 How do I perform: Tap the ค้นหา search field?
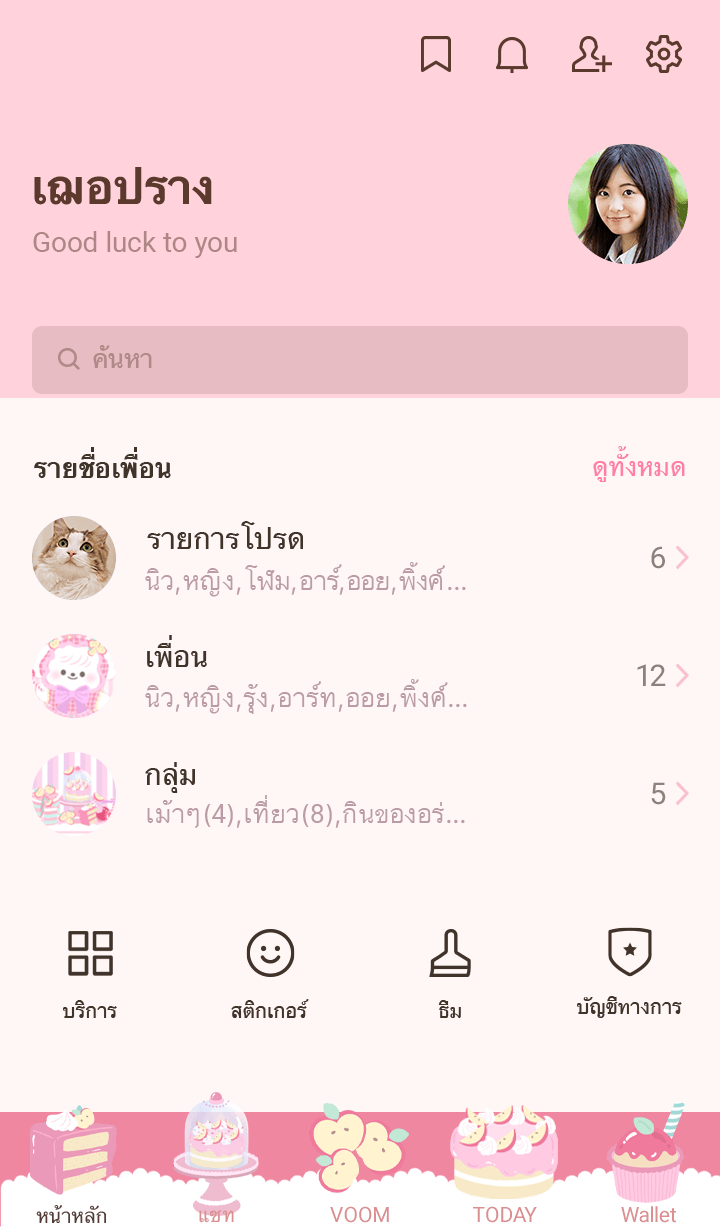coord(360,360)
